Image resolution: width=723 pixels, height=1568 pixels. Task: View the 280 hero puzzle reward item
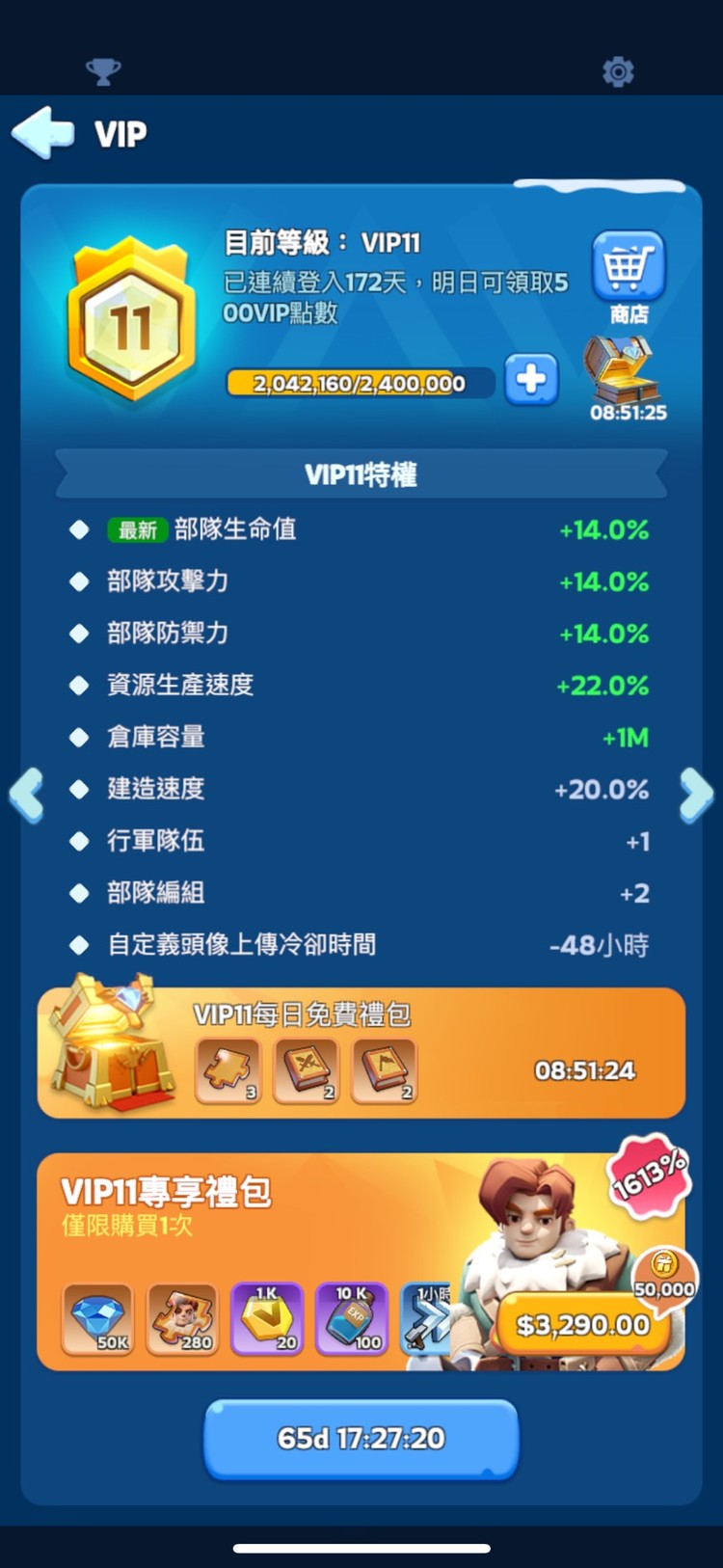[x=182, y=1317]
